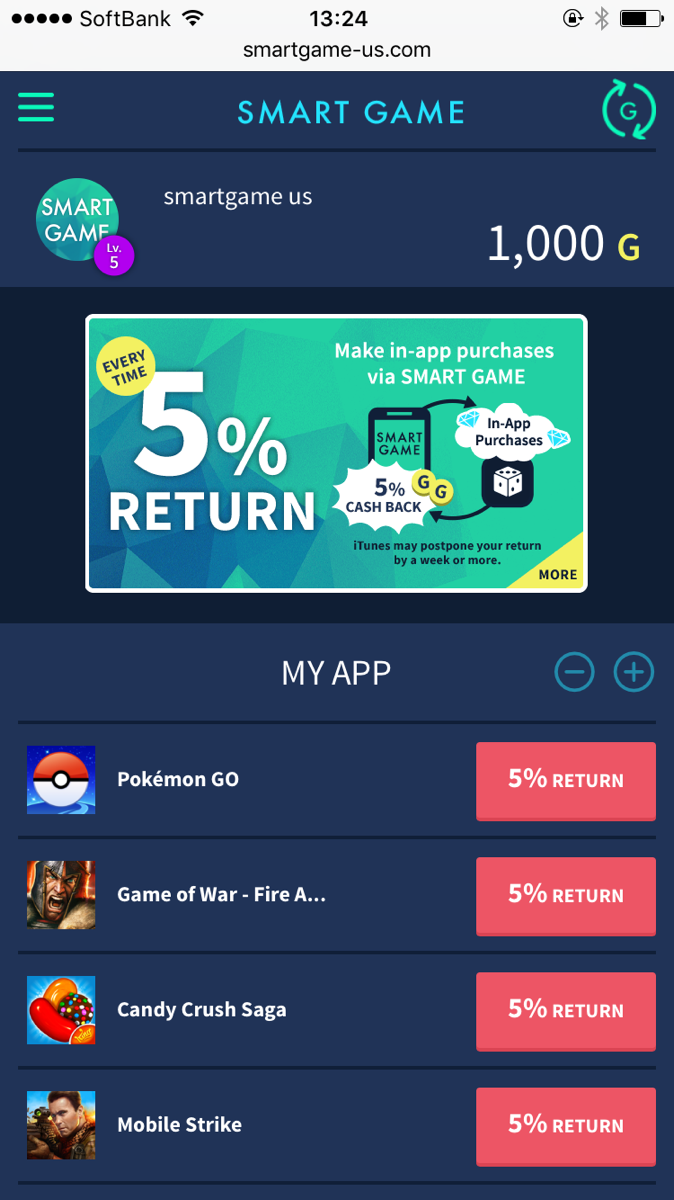Tap 5% RETURN for Pokémon GO

(x=566, y=781)
